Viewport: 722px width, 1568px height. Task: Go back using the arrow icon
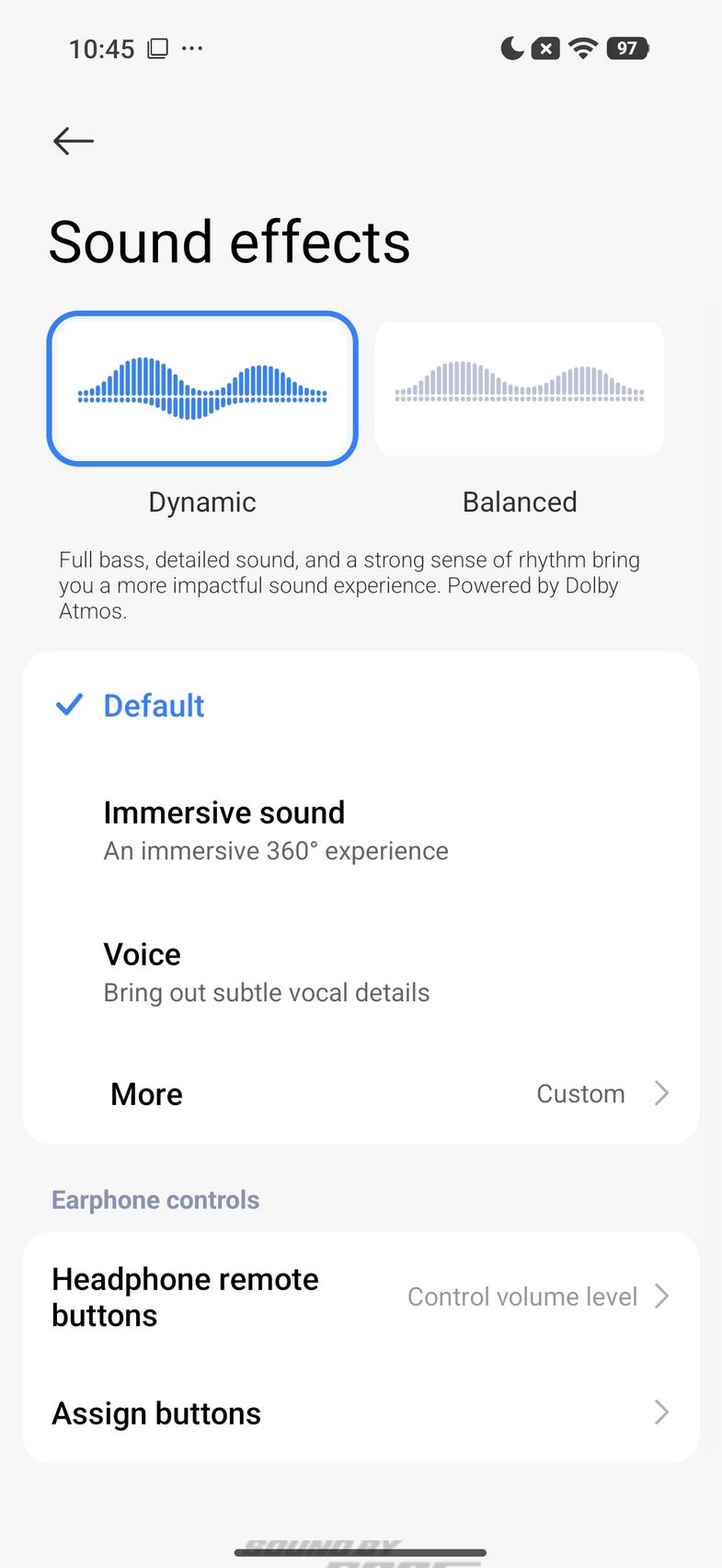(74, 141)
